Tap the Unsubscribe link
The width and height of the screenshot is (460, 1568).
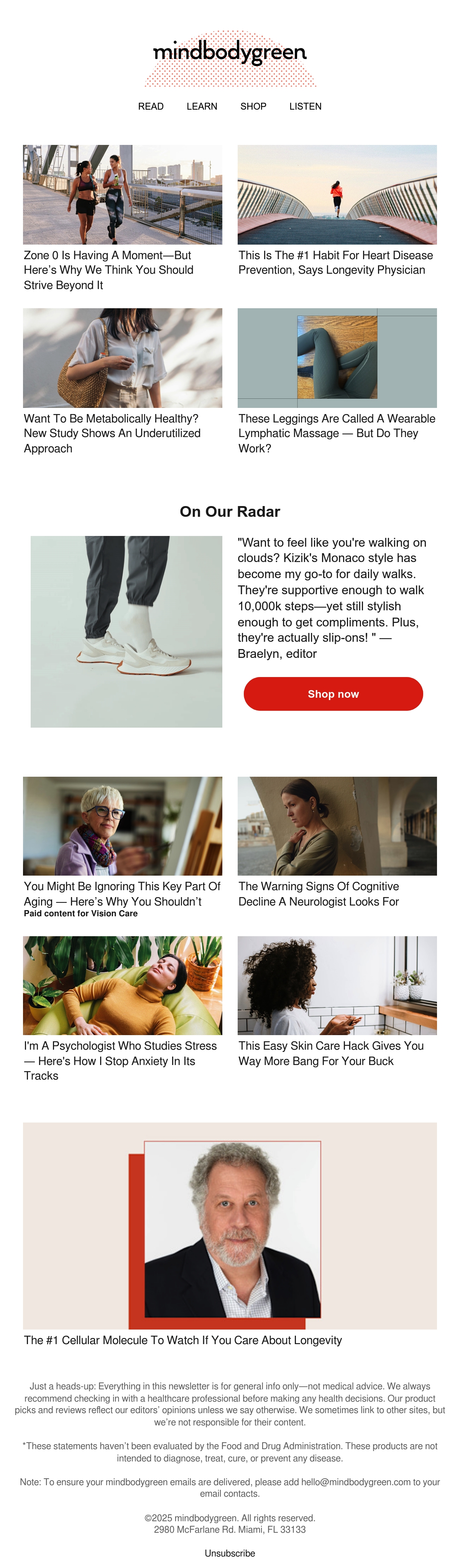coord(229,1553)
